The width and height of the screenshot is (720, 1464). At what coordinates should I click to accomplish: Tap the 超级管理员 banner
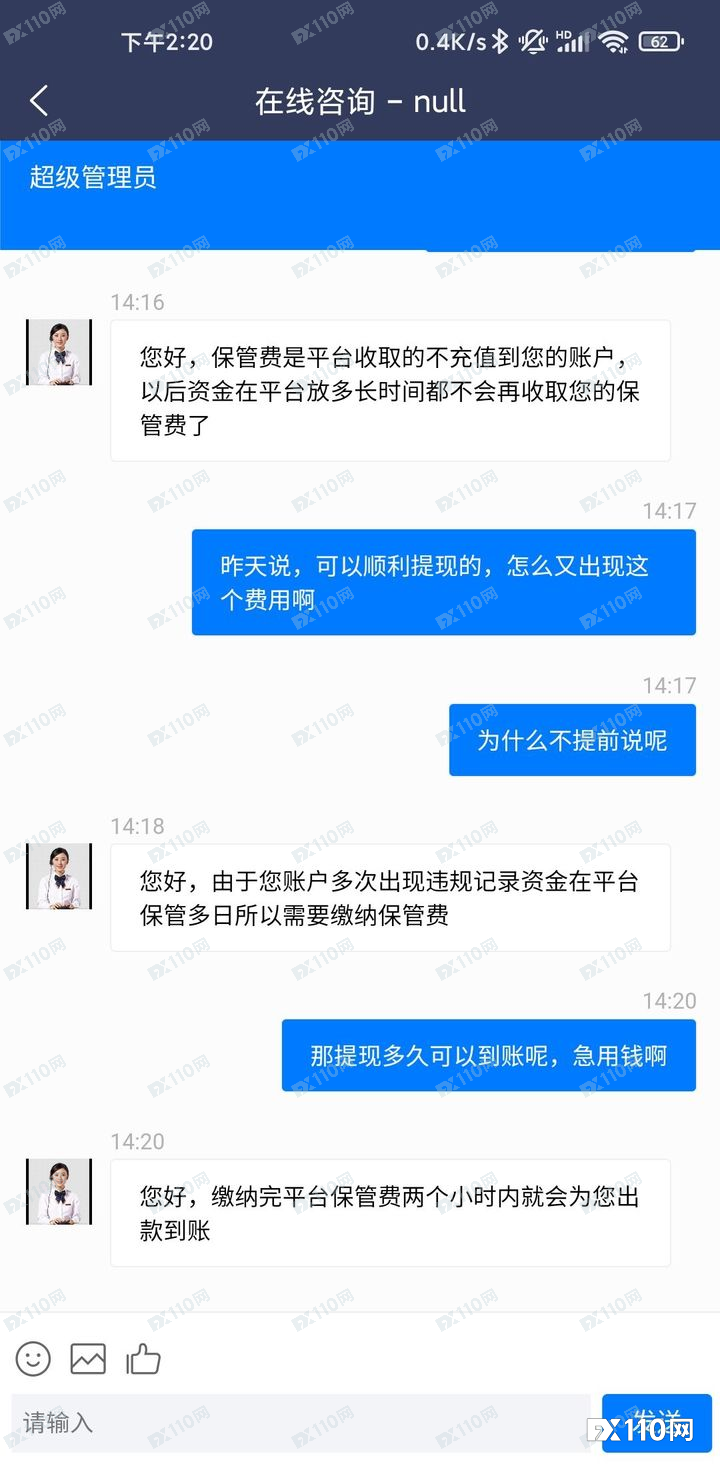click(93, 180)
